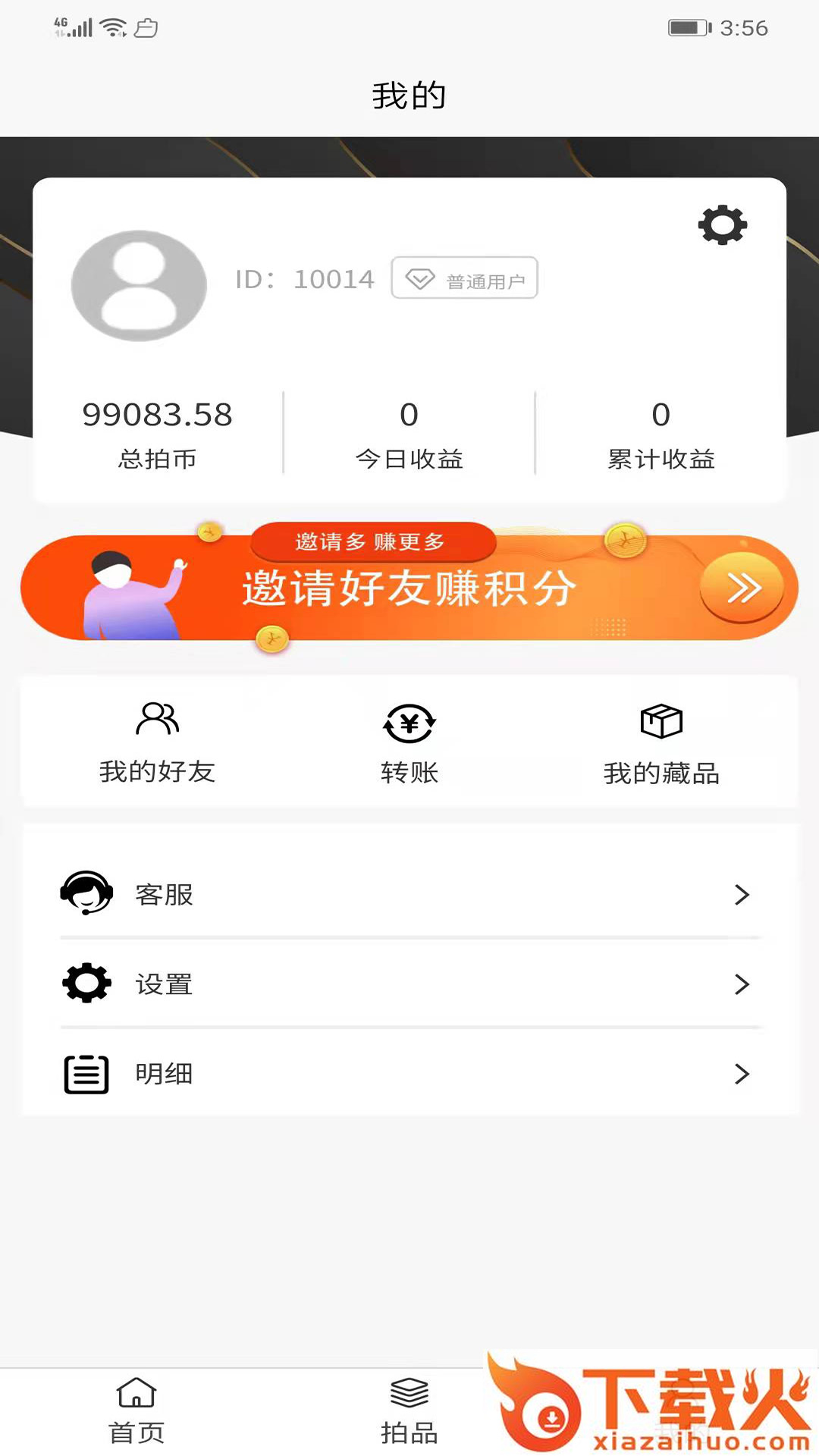Tap the grey profile avatar
819x1456 pixels.
pyautogui.click(x=139, y=286)
